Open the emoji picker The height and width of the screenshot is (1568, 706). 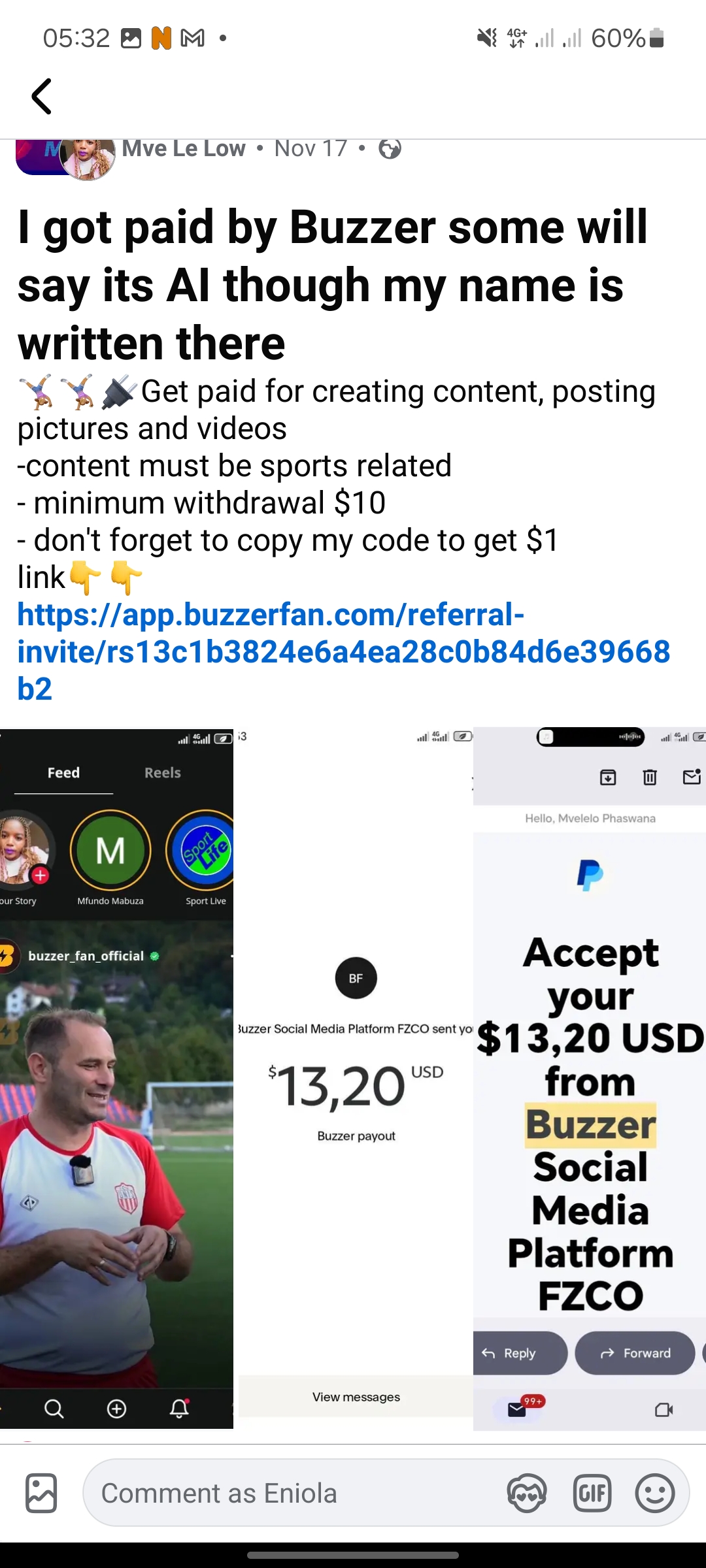tap(654, 1493)
